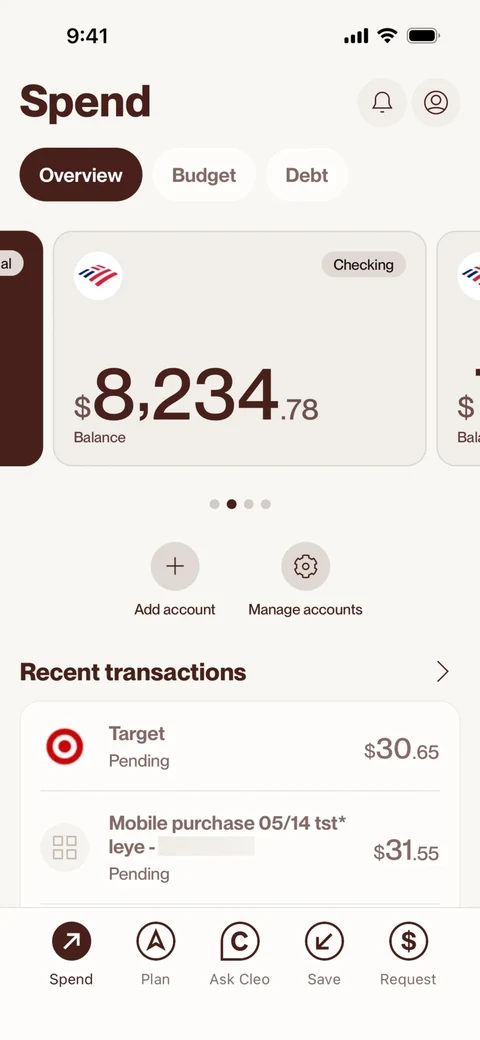Switch to the Save tab
480x1040 pixels.
coord(324,954)
